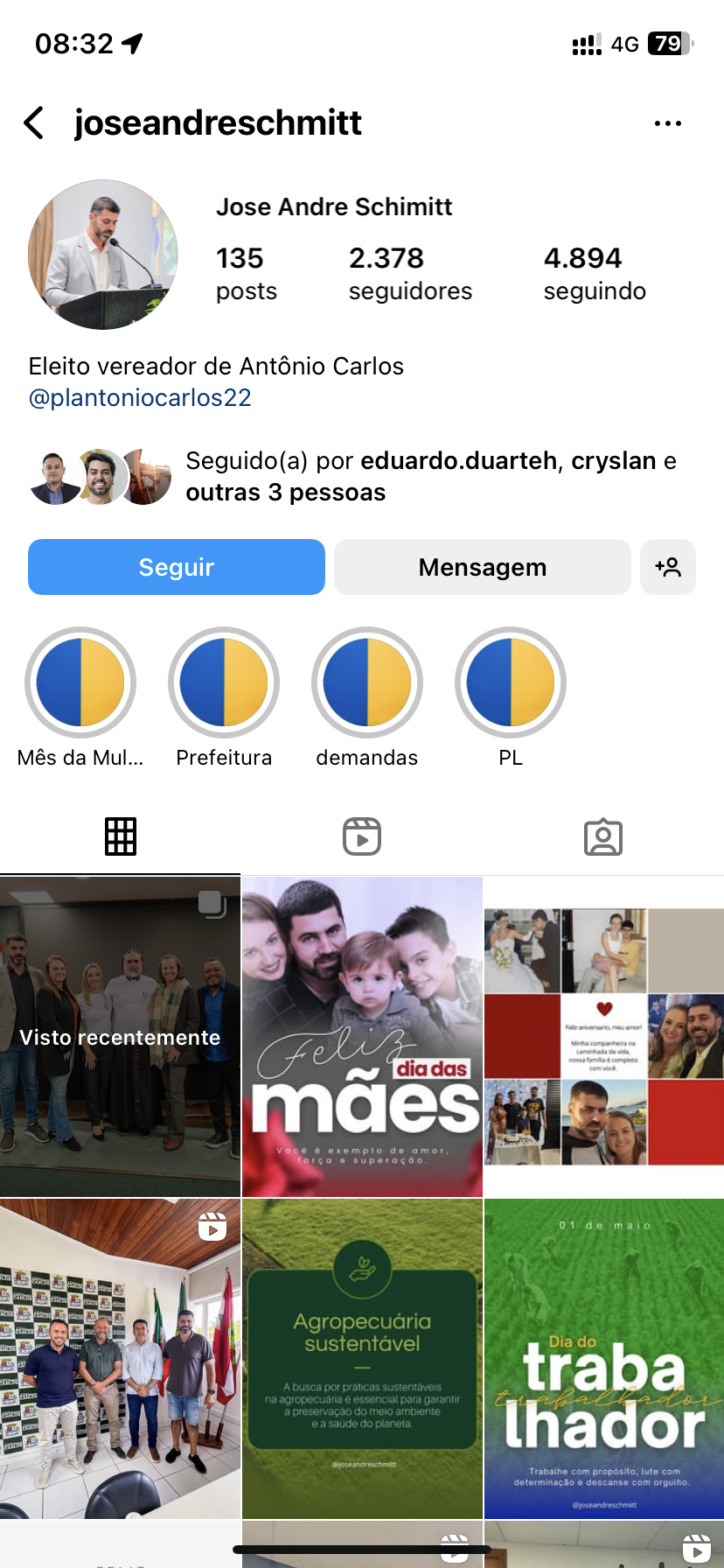The width and height of the screenshot is (724, 1568).
Task: Show suggested accounts with add-person icon
Action: pos(668,567)
